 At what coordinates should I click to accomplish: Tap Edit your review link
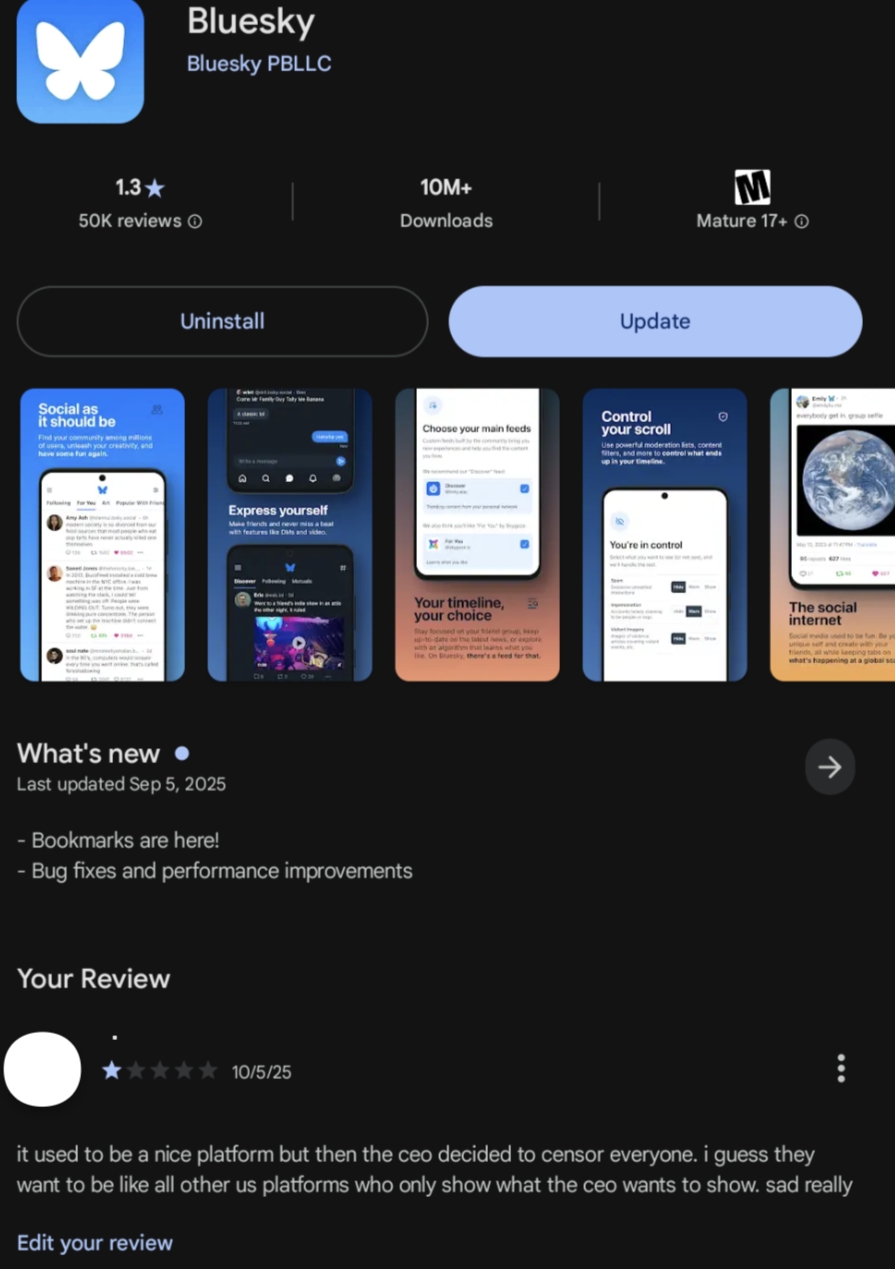click(x=95, y=1243)
